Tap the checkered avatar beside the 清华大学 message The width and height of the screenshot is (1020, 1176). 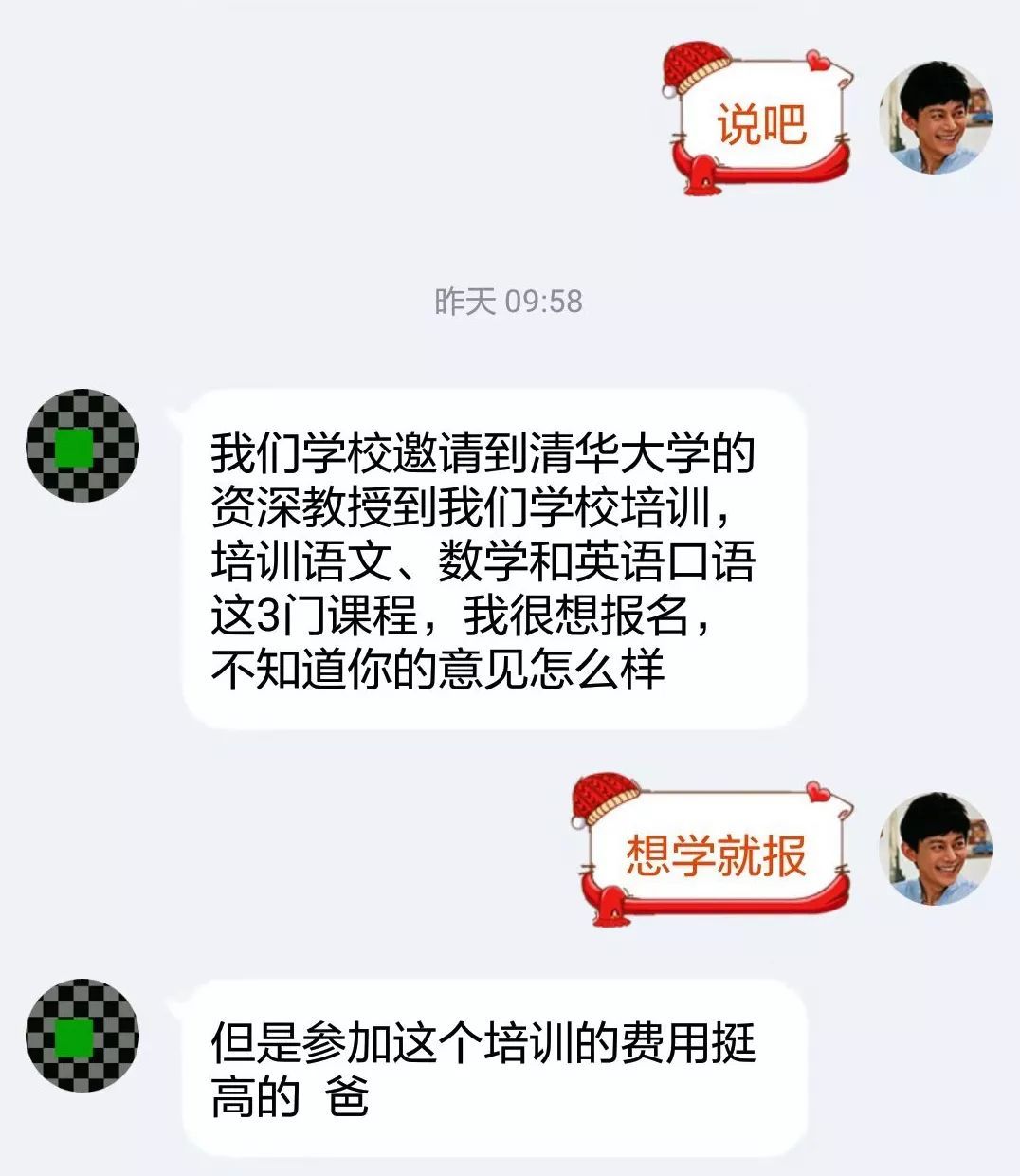(82, 446)
